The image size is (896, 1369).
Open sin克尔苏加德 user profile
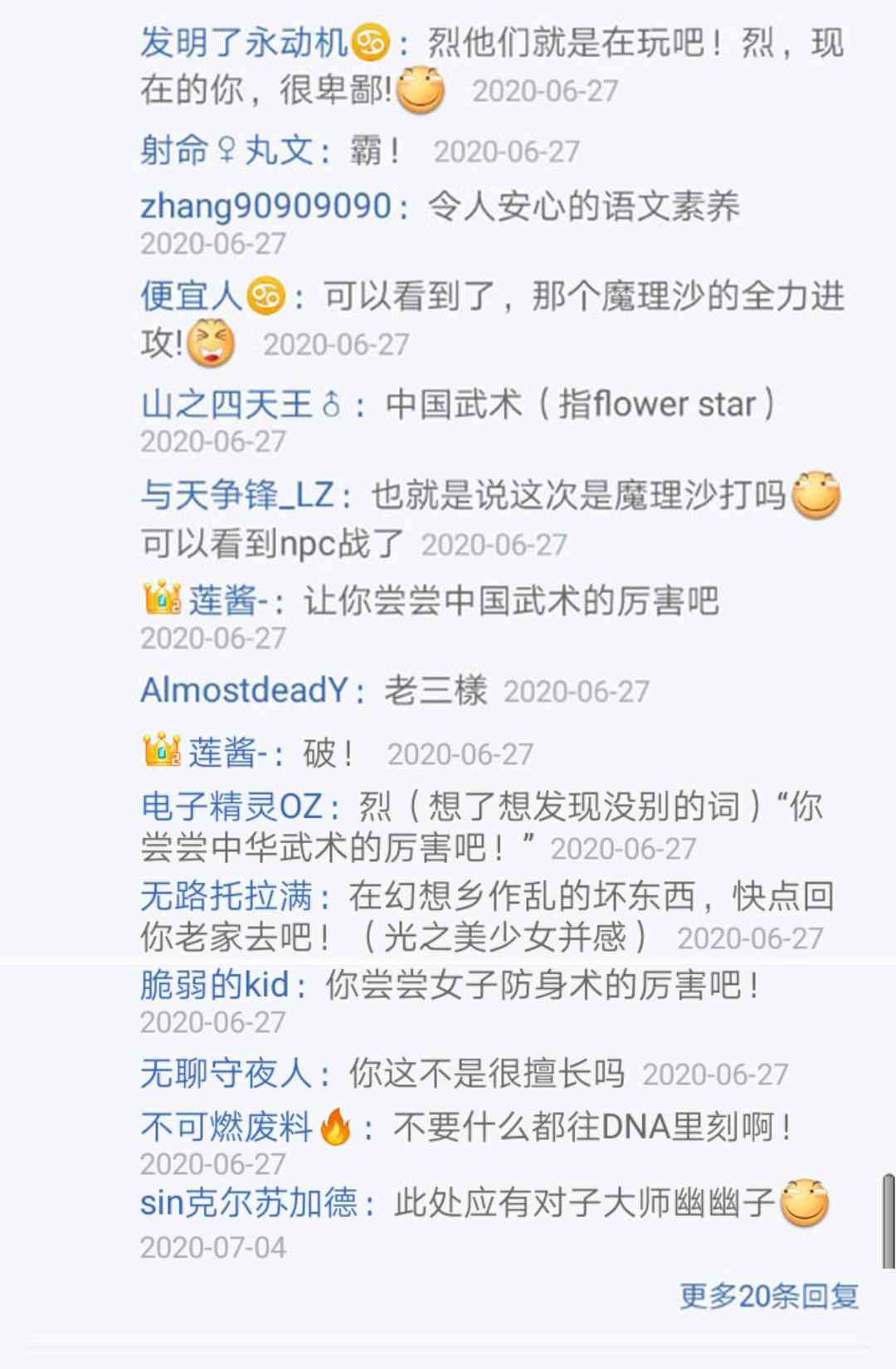249,1202
